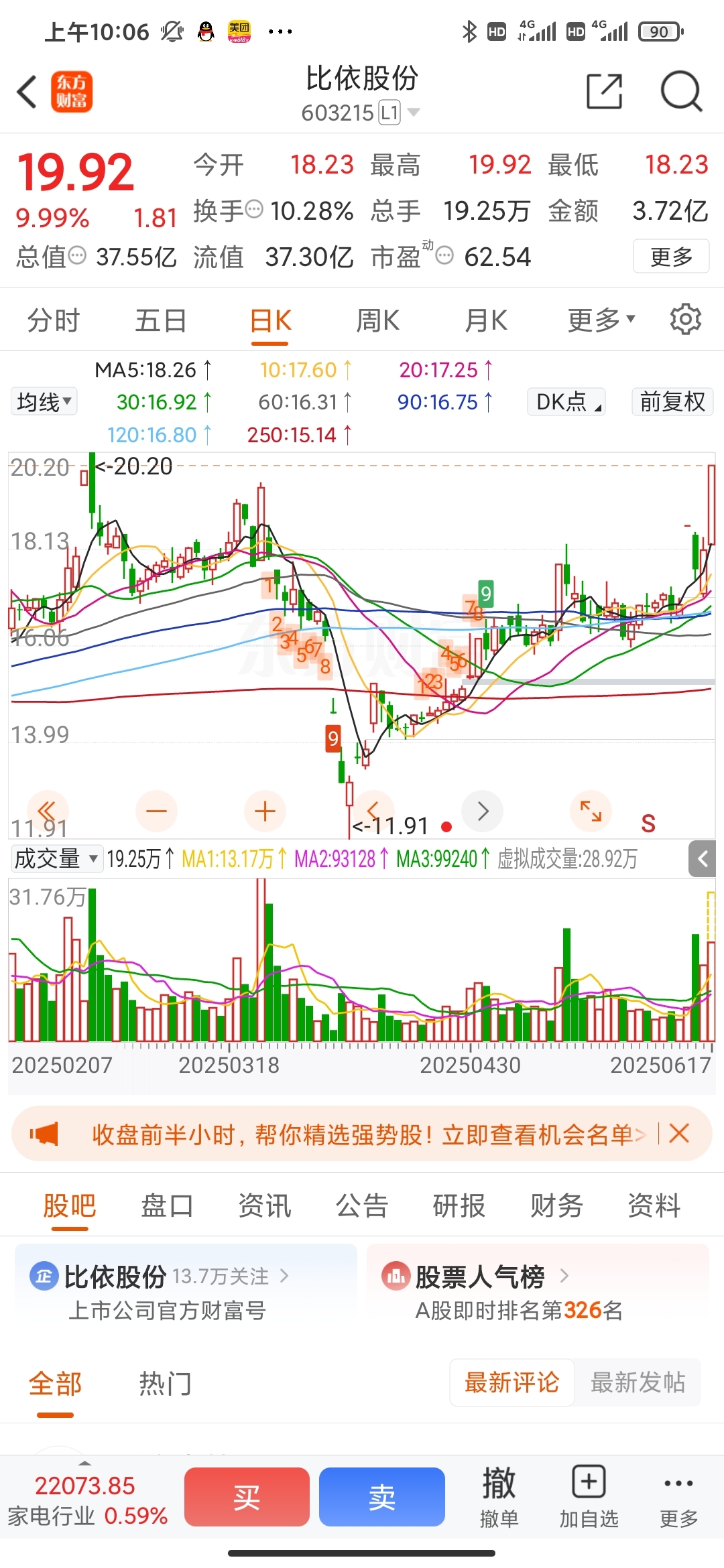Open the 成交量 indicator dropdown

tap(56, 858)
